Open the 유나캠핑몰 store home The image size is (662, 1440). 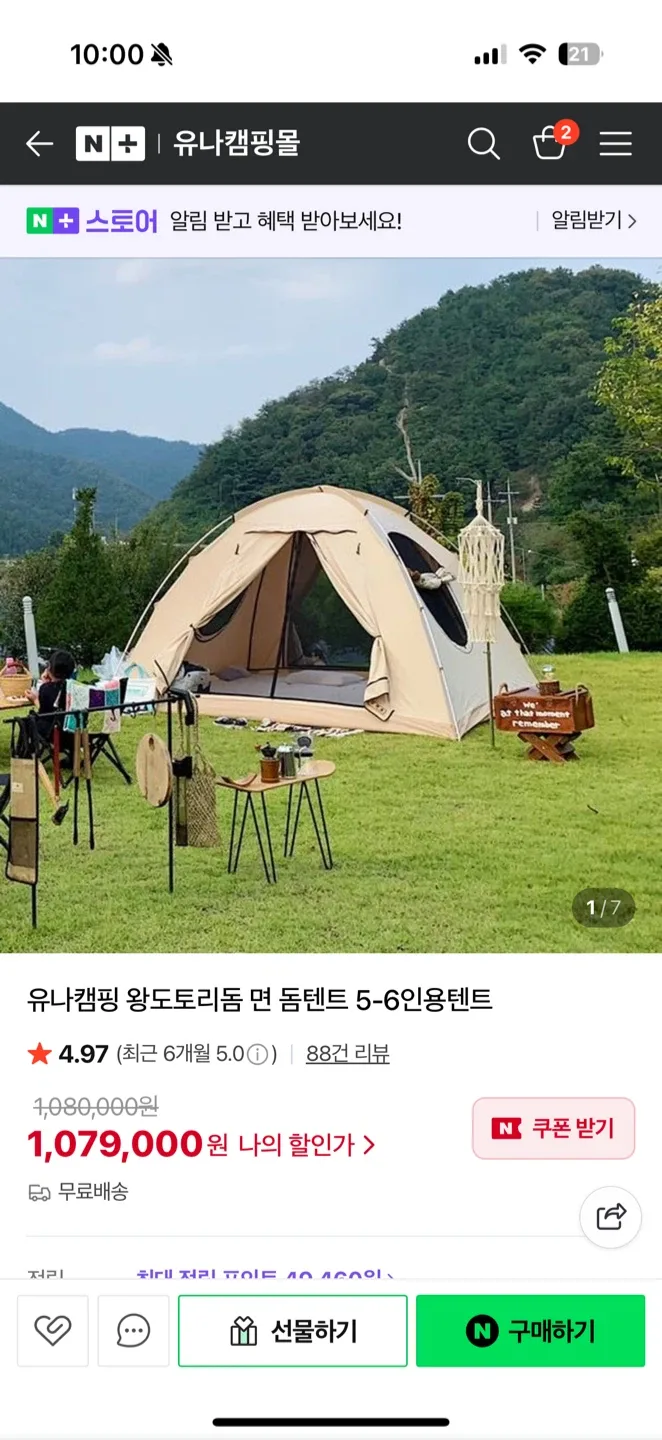(236, 144)
